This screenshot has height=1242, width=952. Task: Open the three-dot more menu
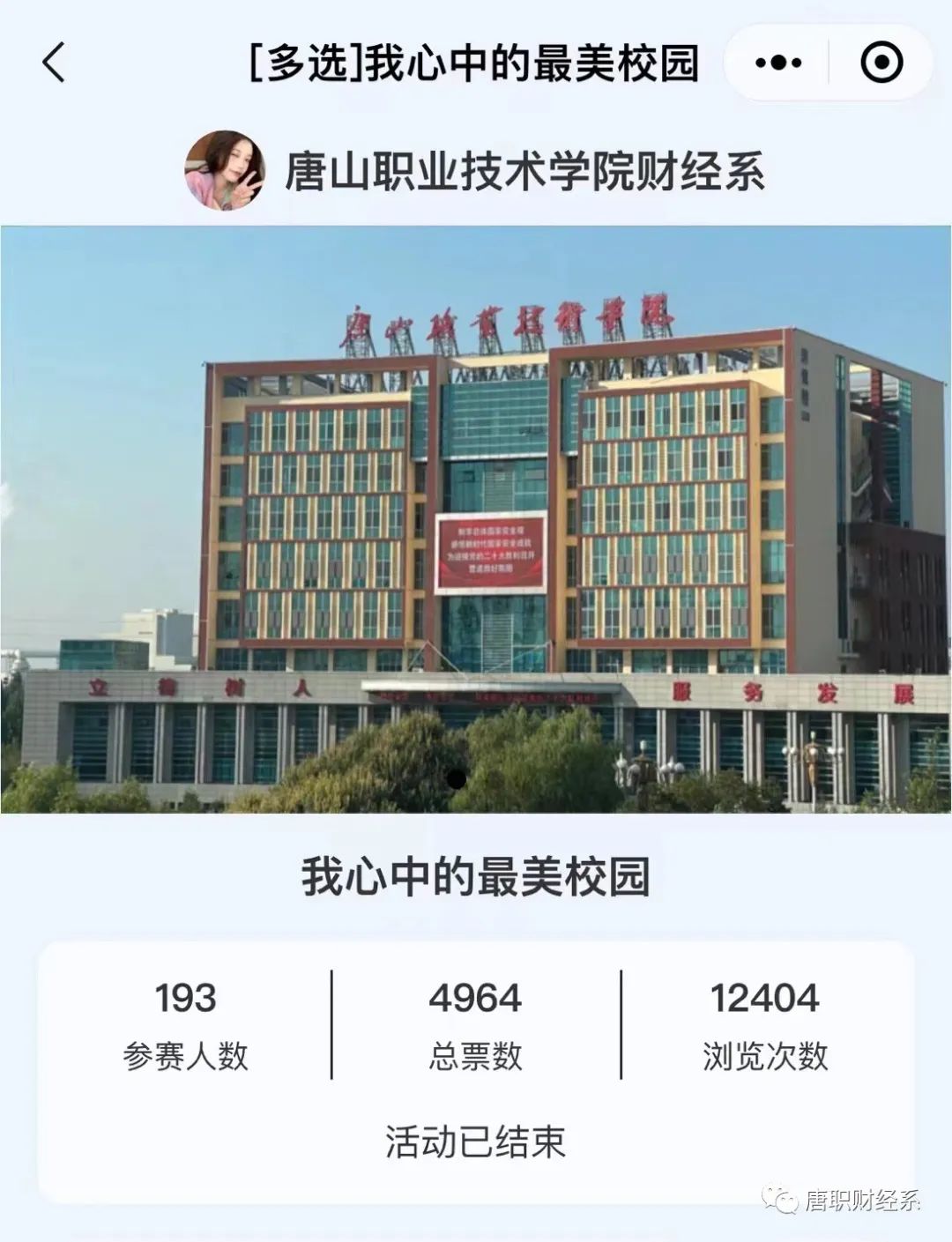pos(778,63)
